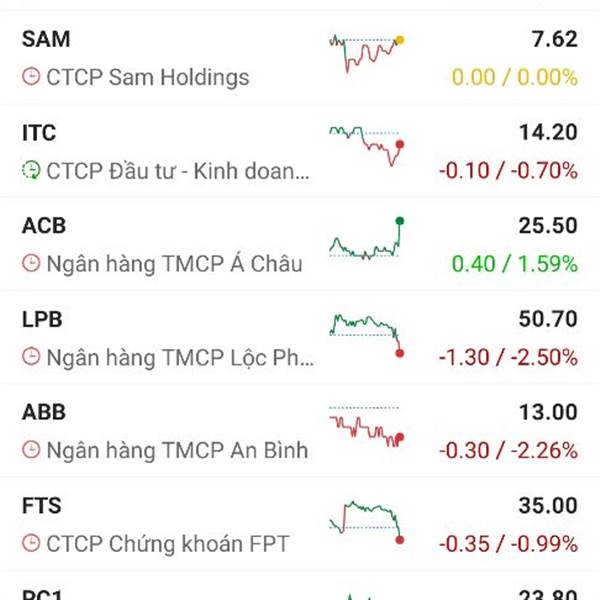Open the SAM Sam Holdings stock row
Screen dimensions: 600x600
point(300,58)
